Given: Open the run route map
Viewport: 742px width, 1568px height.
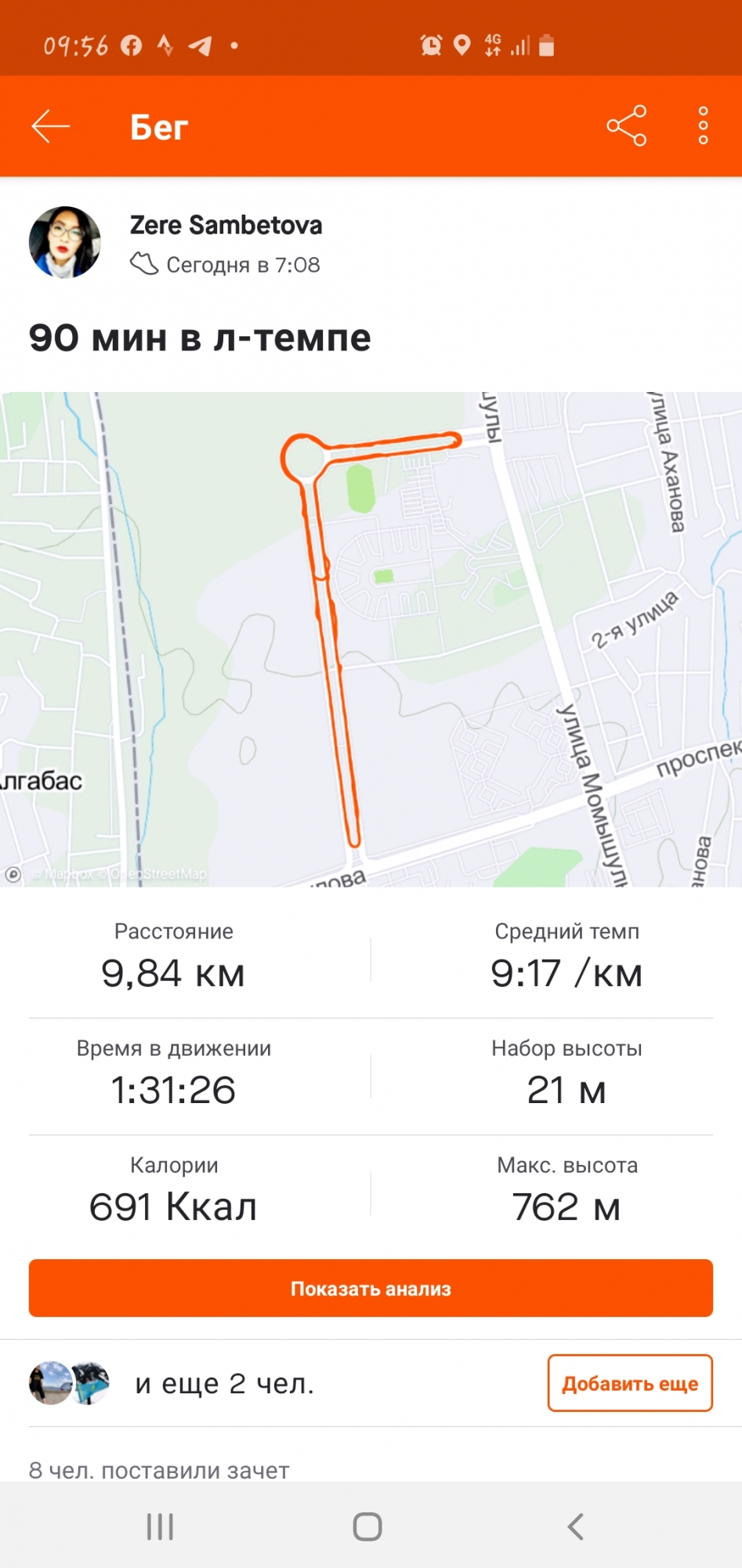Looking at the screenshot, I should [x=371, y=639].
